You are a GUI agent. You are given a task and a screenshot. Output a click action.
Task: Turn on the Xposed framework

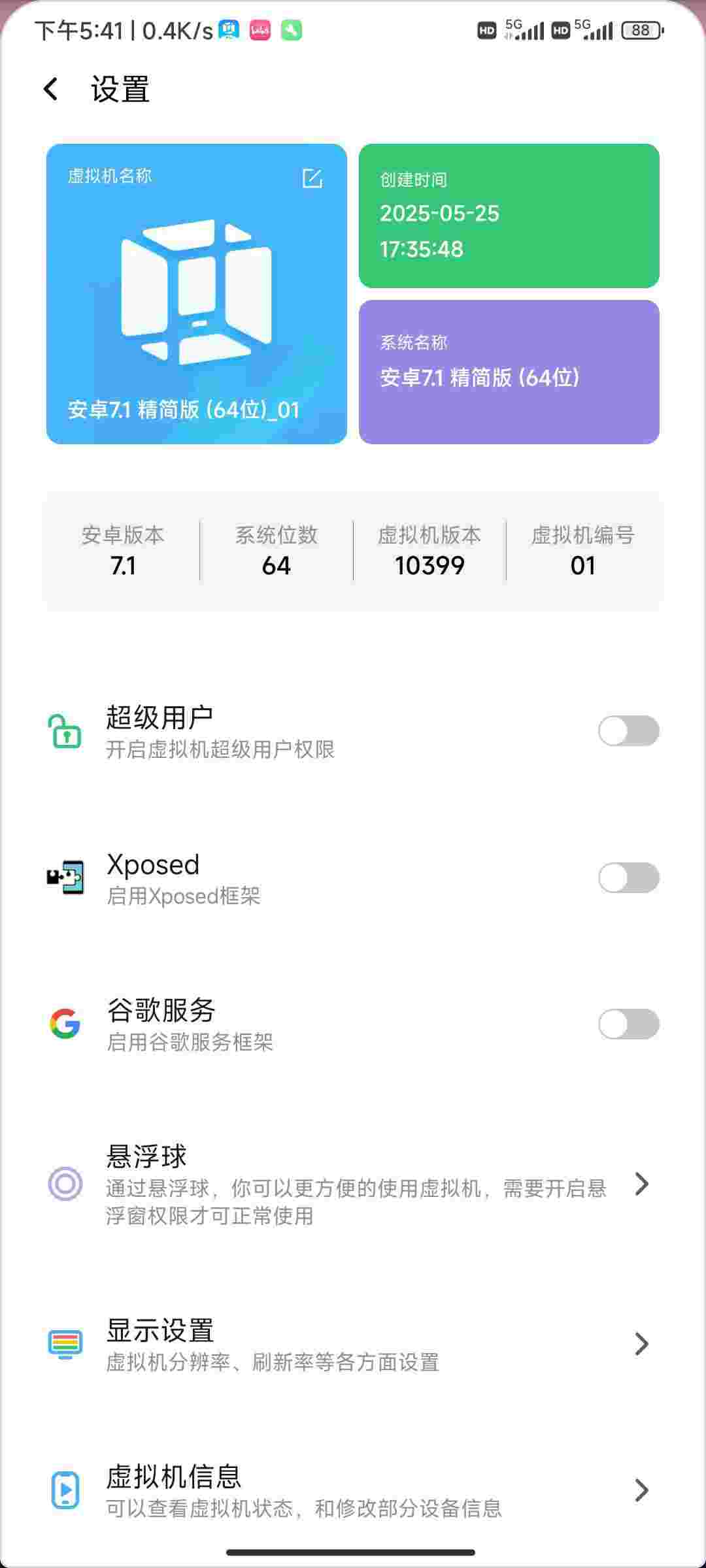click(x=628, y=877)
